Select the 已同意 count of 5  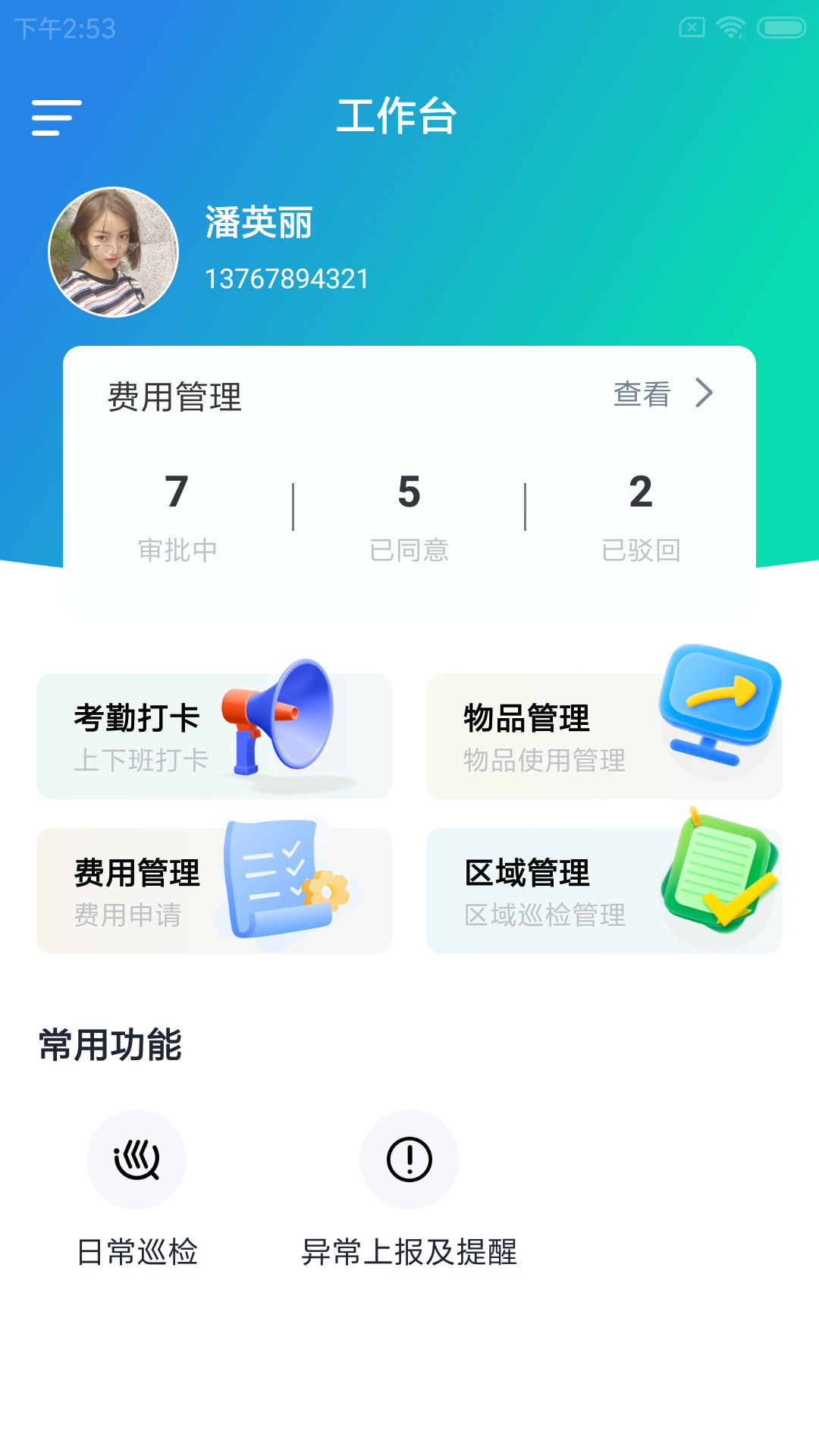click(409, 494)
